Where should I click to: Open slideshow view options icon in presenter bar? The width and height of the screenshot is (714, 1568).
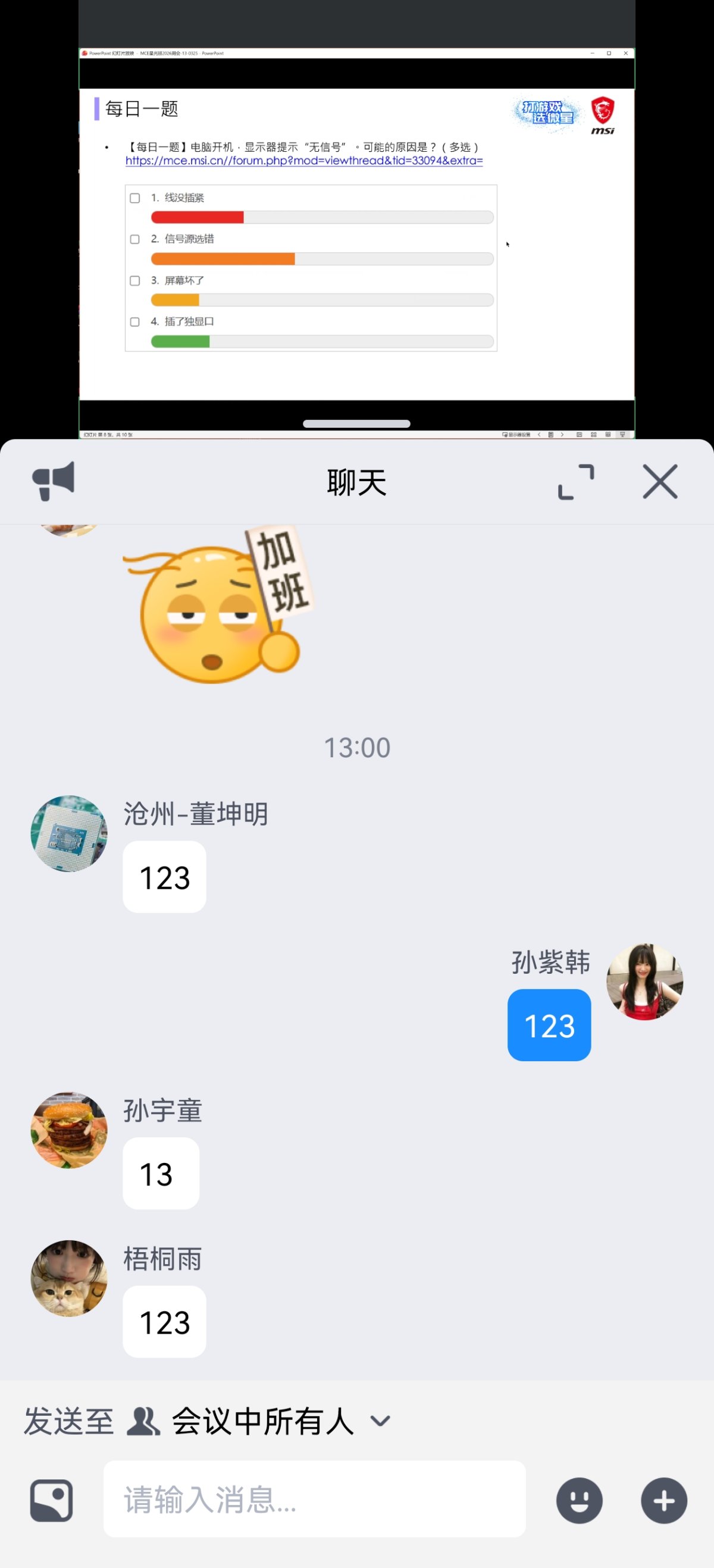click(622, 435)
